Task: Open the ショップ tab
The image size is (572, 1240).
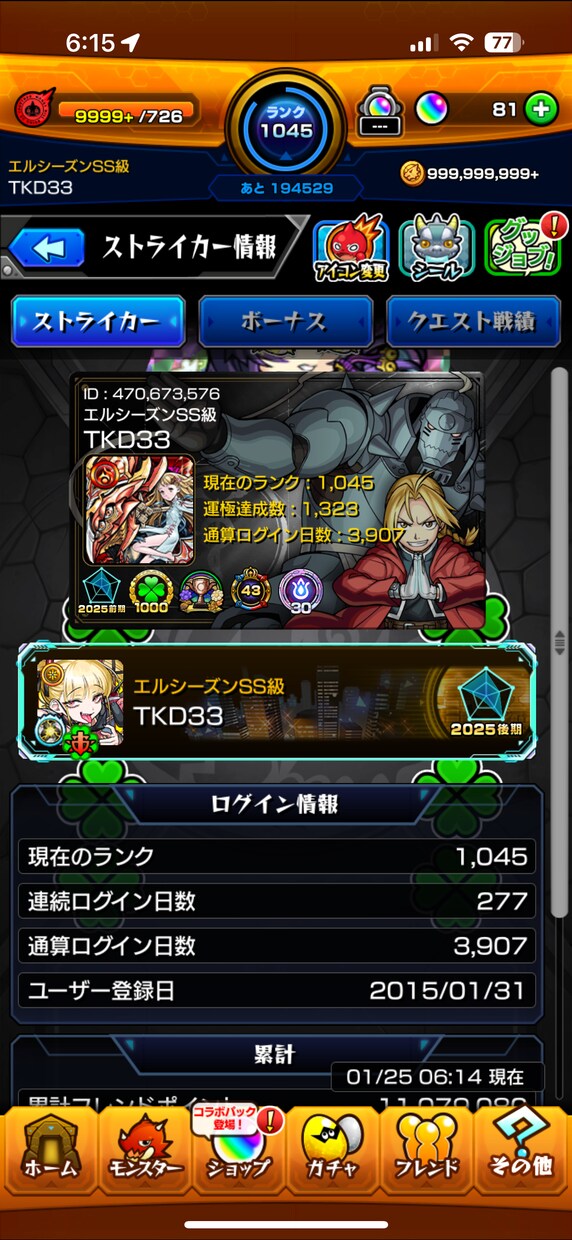Action: coord(238,1152)
